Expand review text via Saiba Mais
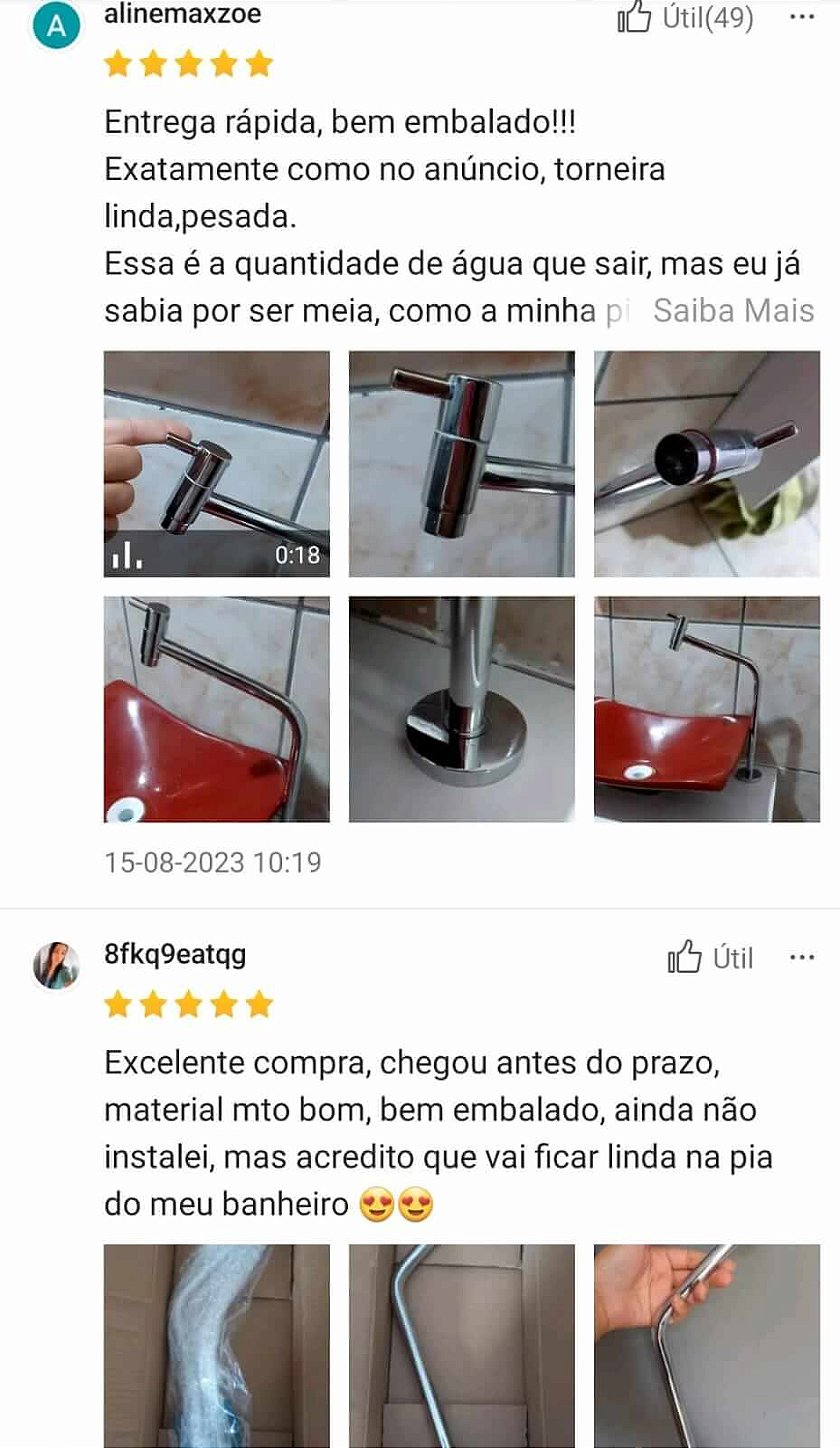This screenshot has height=1448, width=840. 733,311
